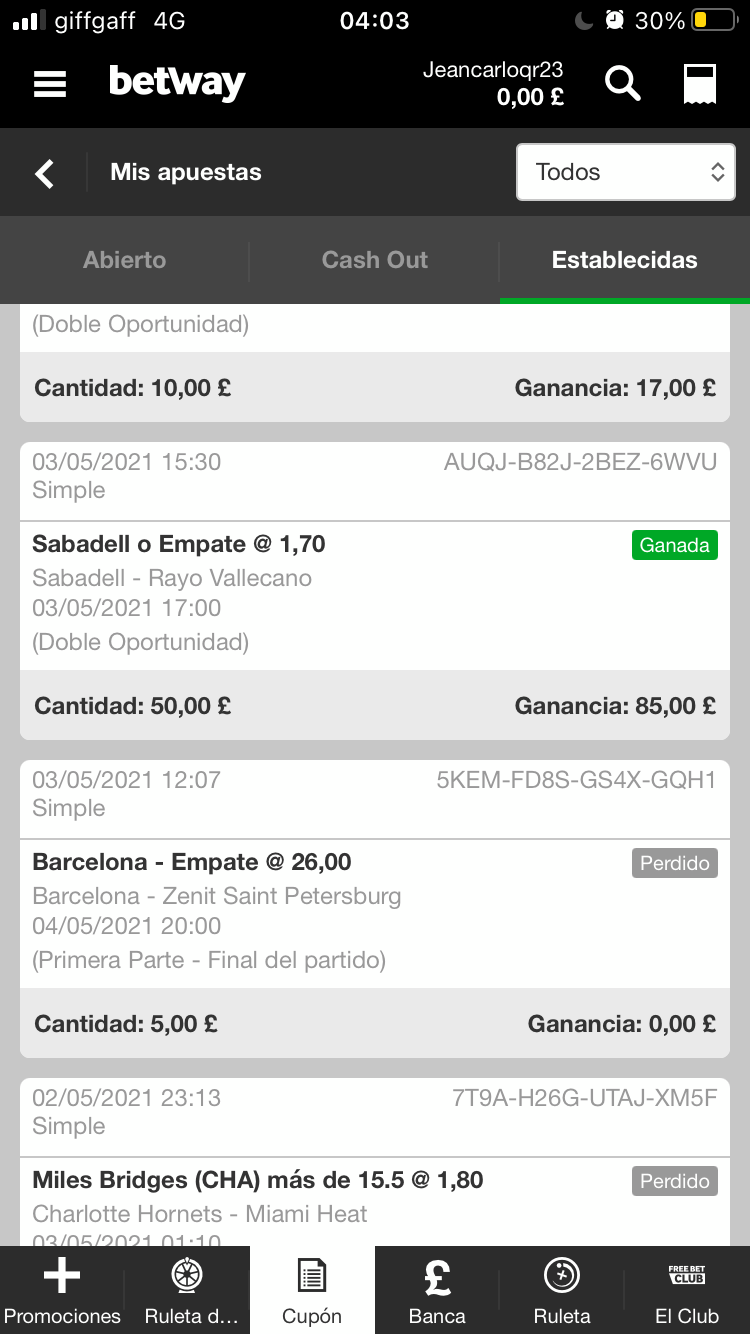Select the Establecidas tab

(x=625, y=260)
